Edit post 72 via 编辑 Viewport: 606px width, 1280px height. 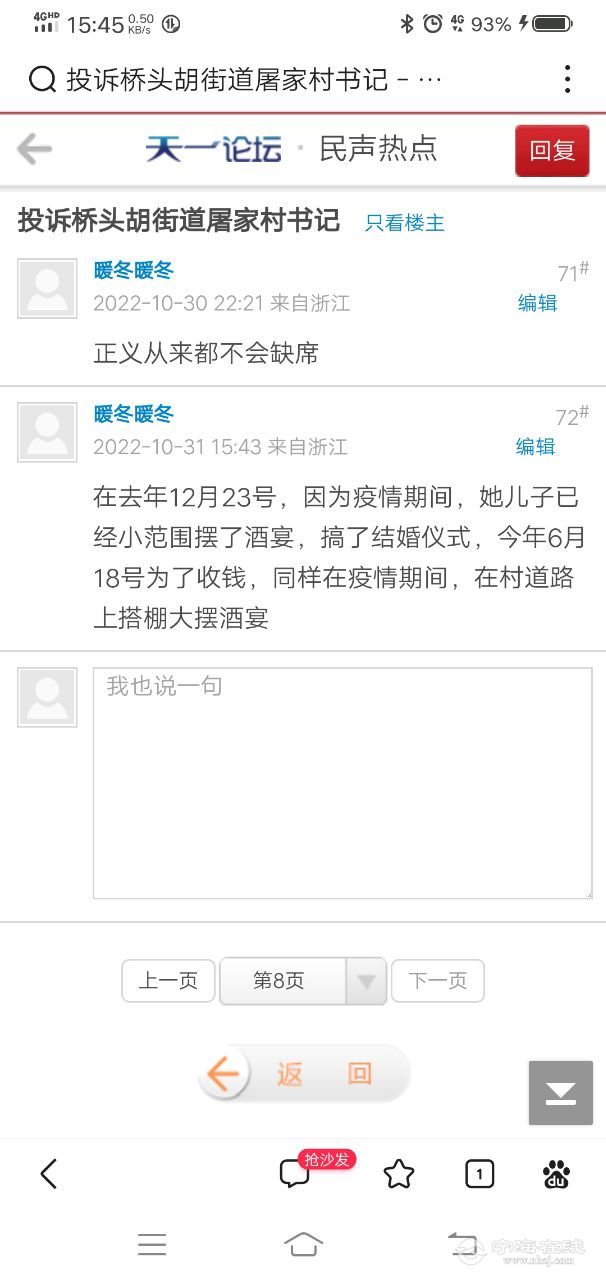(535, 447)
